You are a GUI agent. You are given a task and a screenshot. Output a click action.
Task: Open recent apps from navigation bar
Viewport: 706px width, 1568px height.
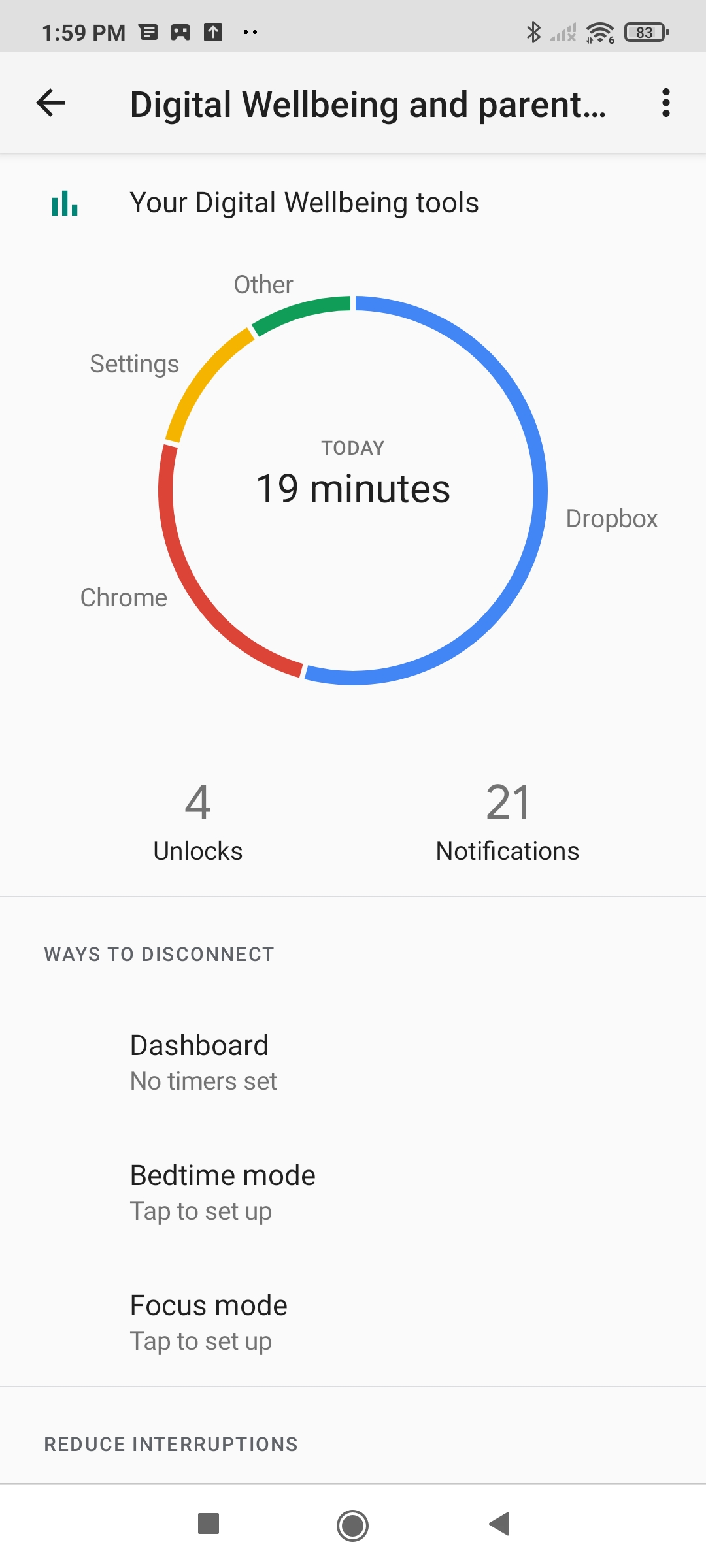pyautogui.click(x=209, y=1524)
